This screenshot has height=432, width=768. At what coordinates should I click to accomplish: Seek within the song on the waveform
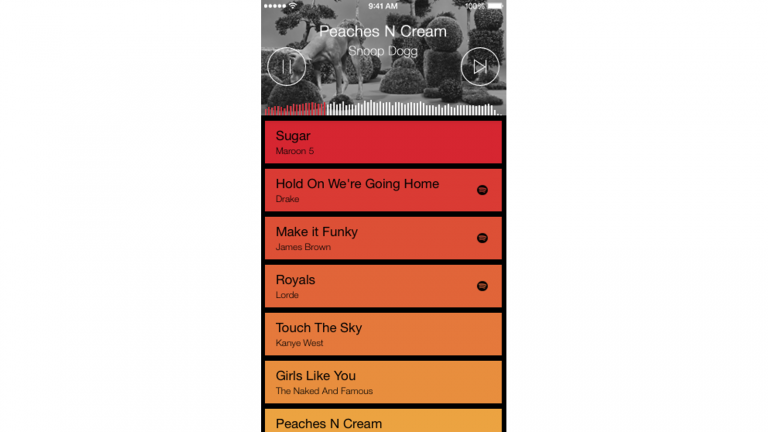tap(384, 108)
